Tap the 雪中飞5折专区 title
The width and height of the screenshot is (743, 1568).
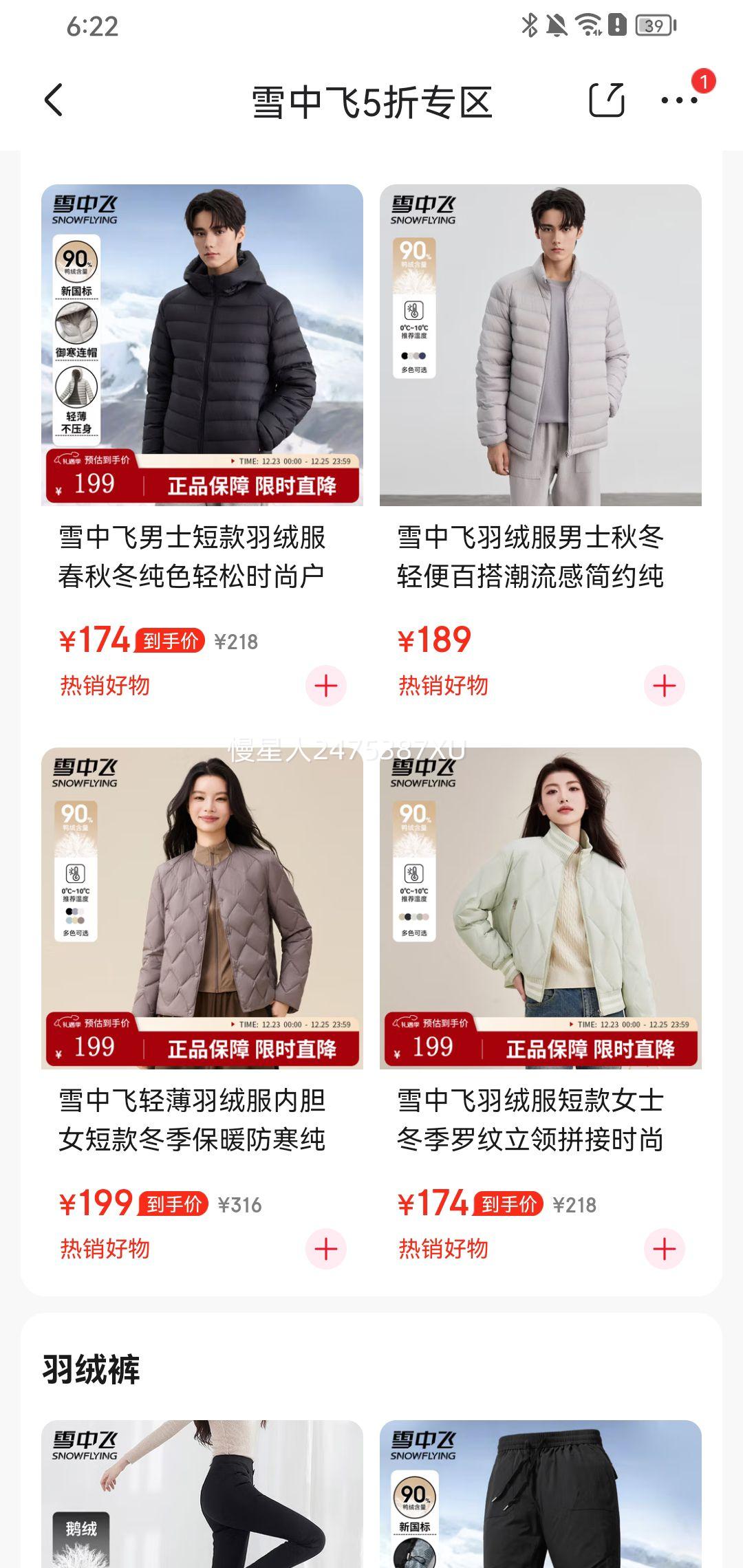pyautogui.click(x=371, y=102)
